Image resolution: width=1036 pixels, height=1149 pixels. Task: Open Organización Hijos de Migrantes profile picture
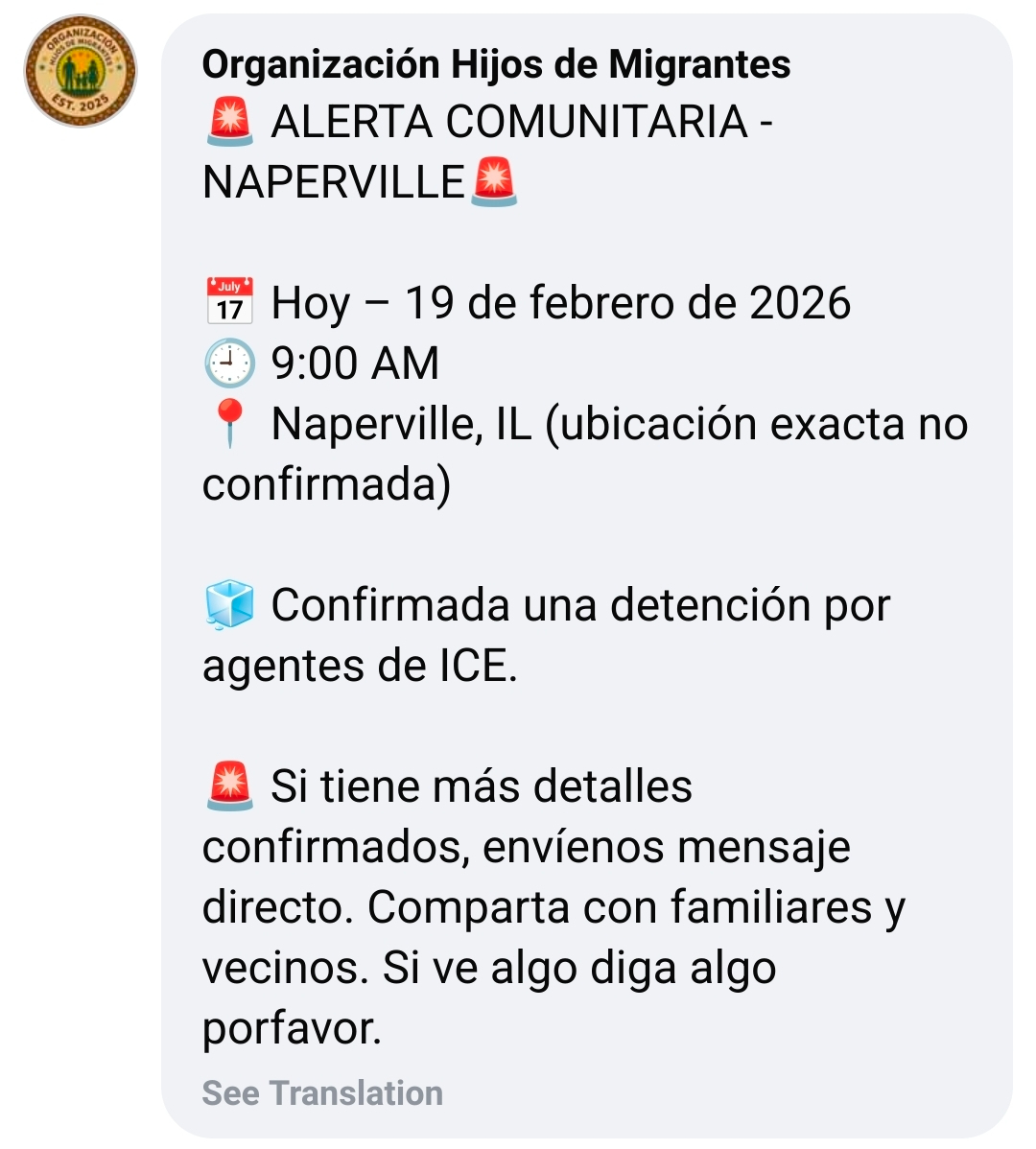[81, 71]
